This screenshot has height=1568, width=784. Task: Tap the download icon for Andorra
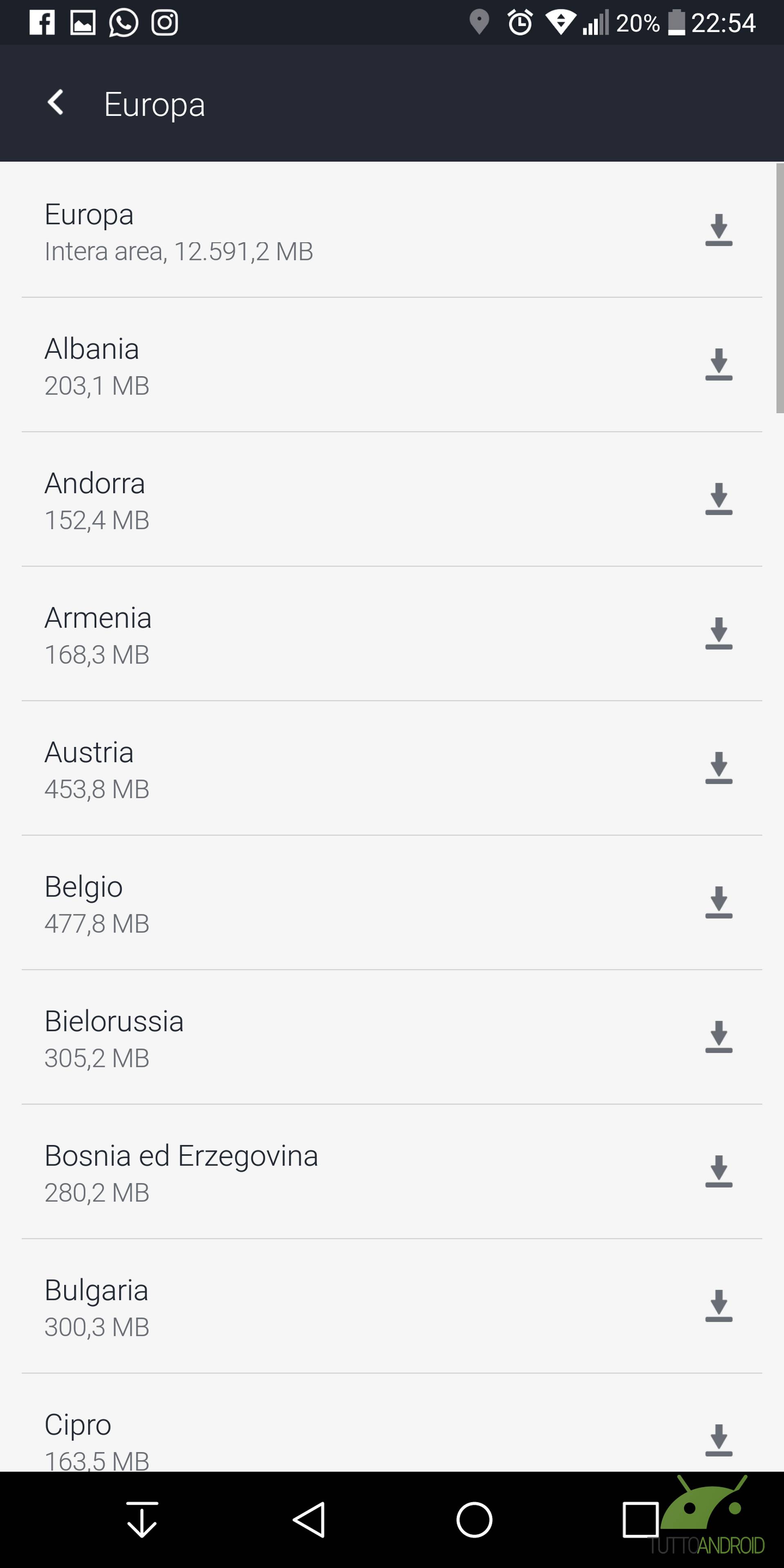pyautogui.click(x=718, y=499)
